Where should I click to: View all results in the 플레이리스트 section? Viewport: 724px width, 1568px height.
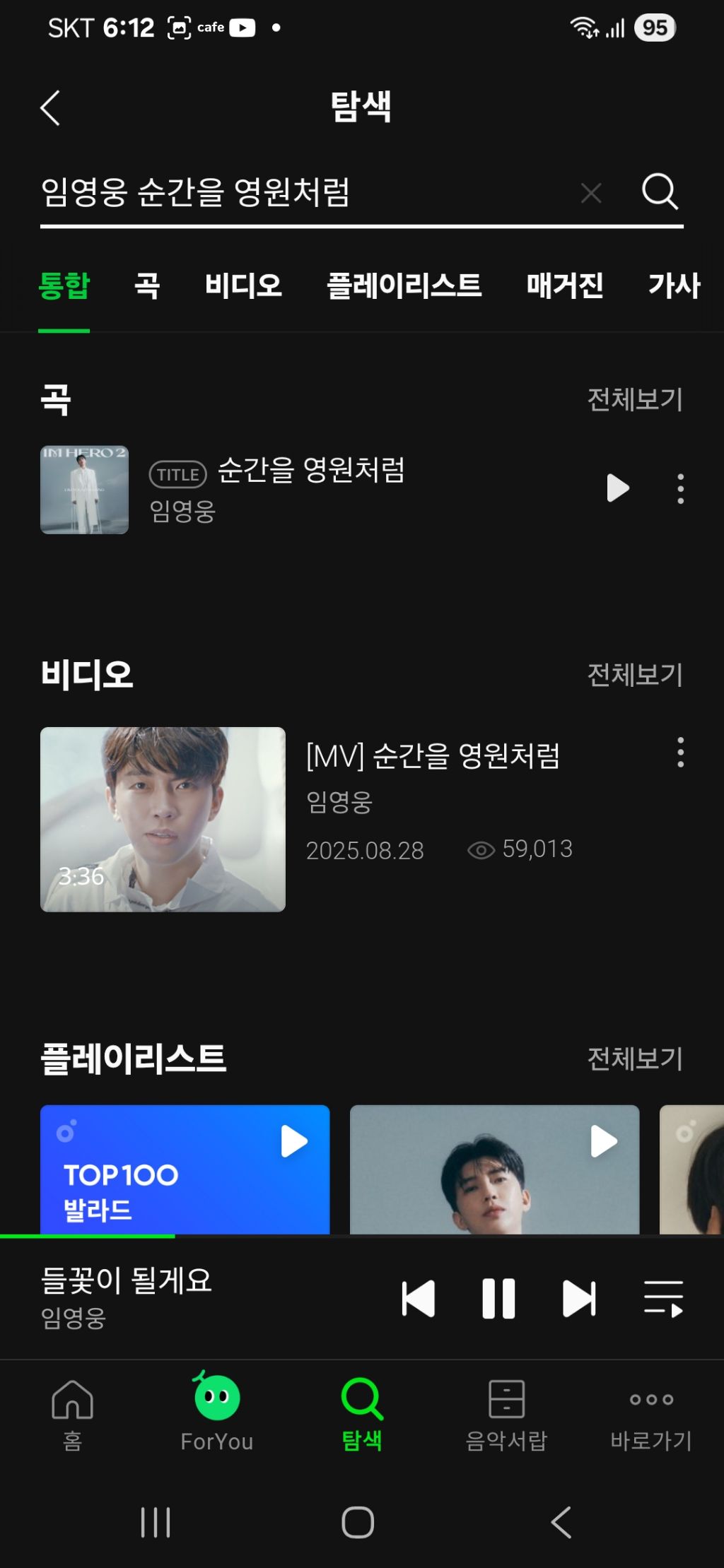(x=634, y=1059)
